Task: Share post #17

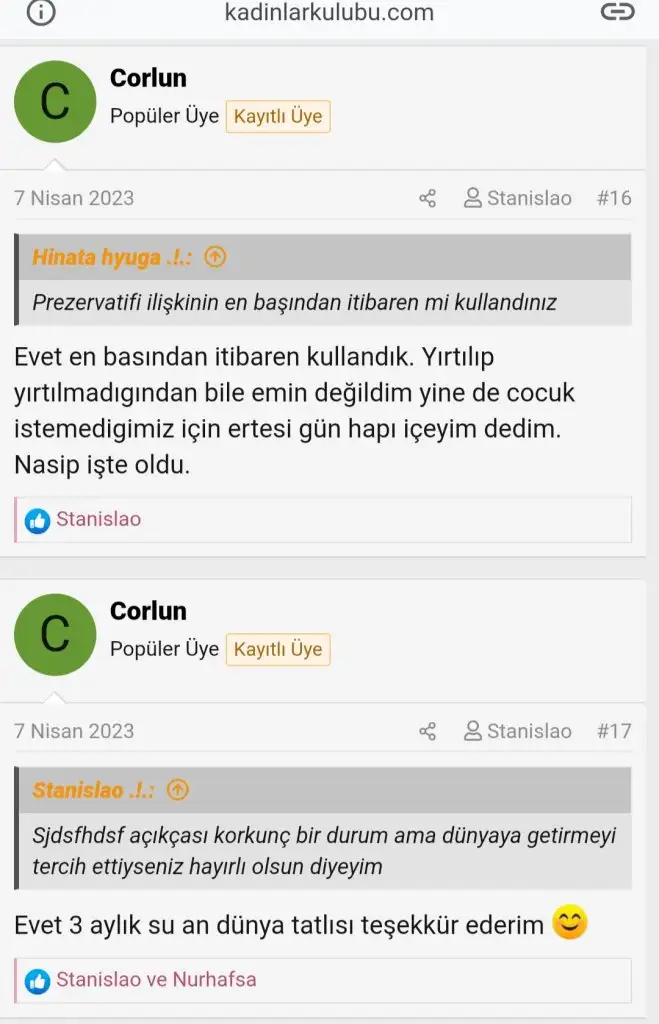Action: [x=427, y=731]
